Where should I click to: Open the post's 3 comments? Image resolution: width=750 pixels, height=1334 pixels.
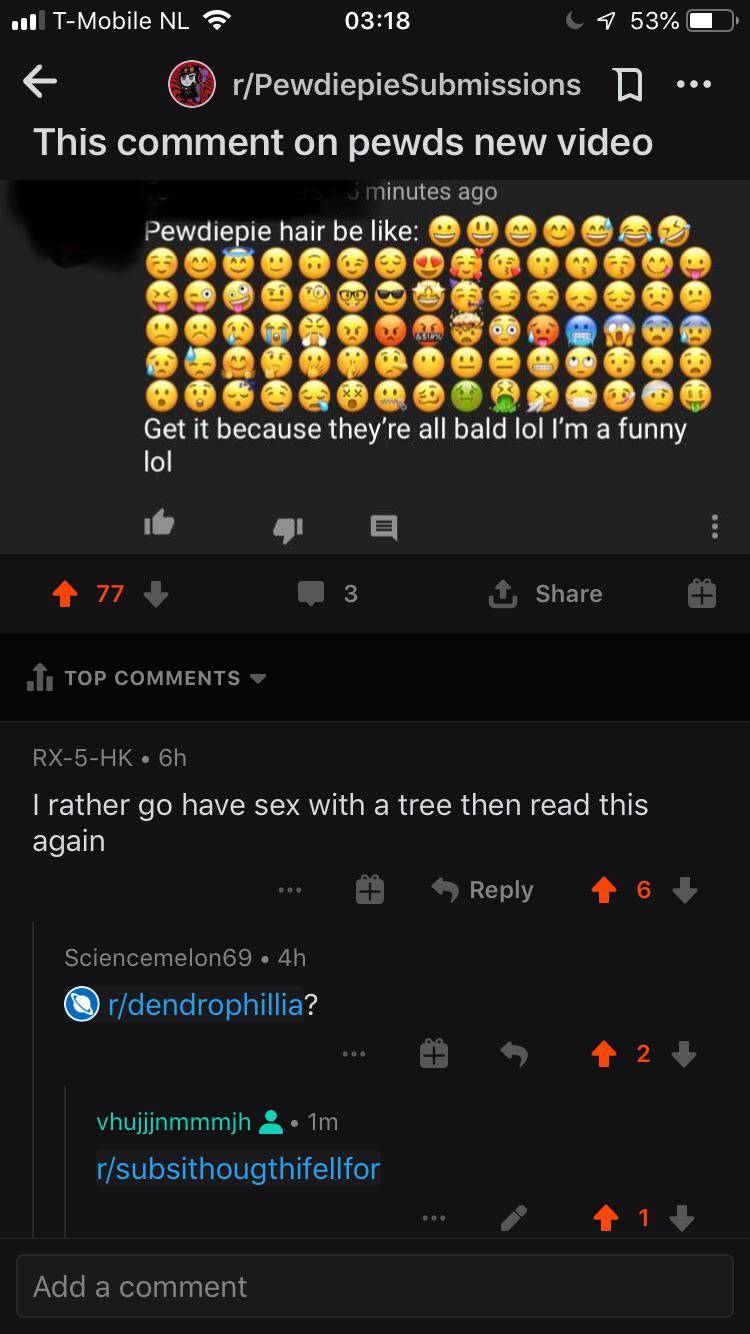coord(327,594)
